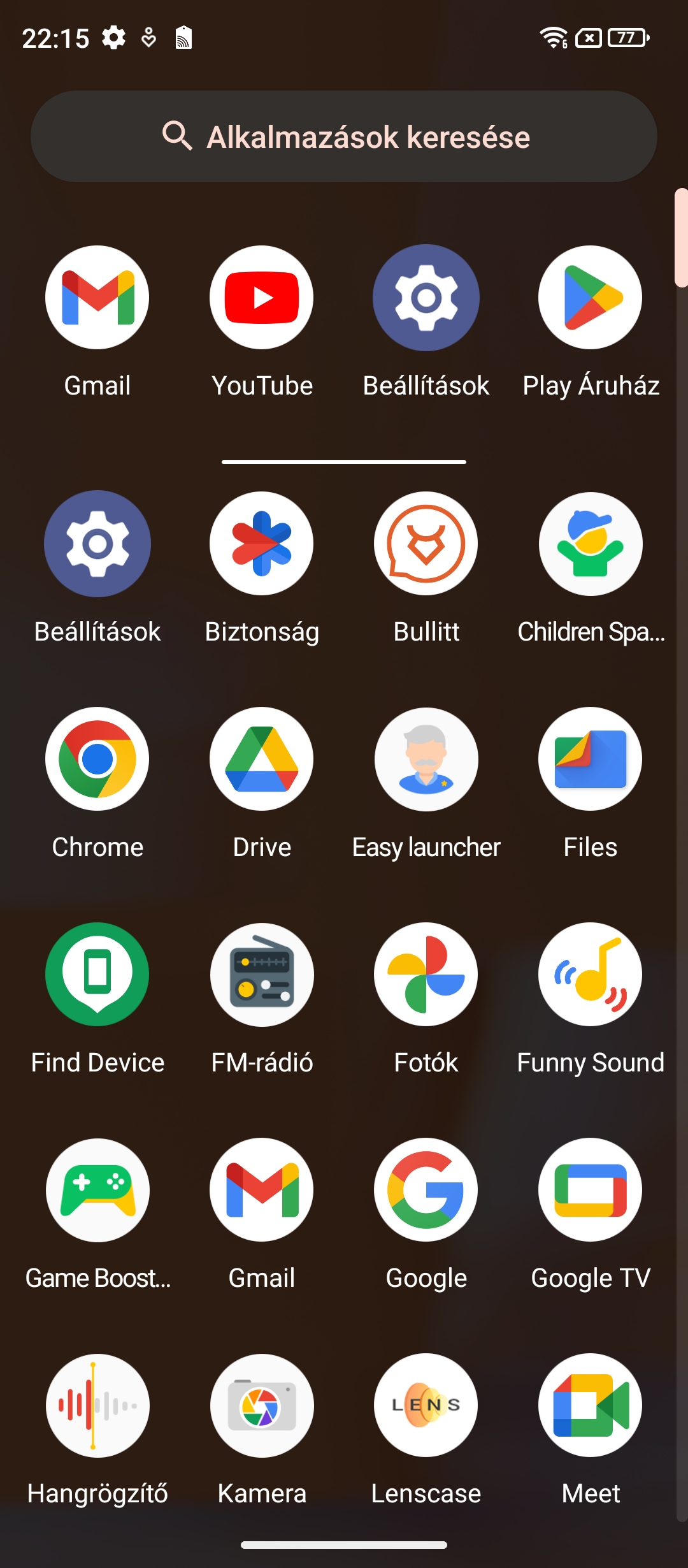
Task: Open the Game Boost app
Action: click(97, 1190)
